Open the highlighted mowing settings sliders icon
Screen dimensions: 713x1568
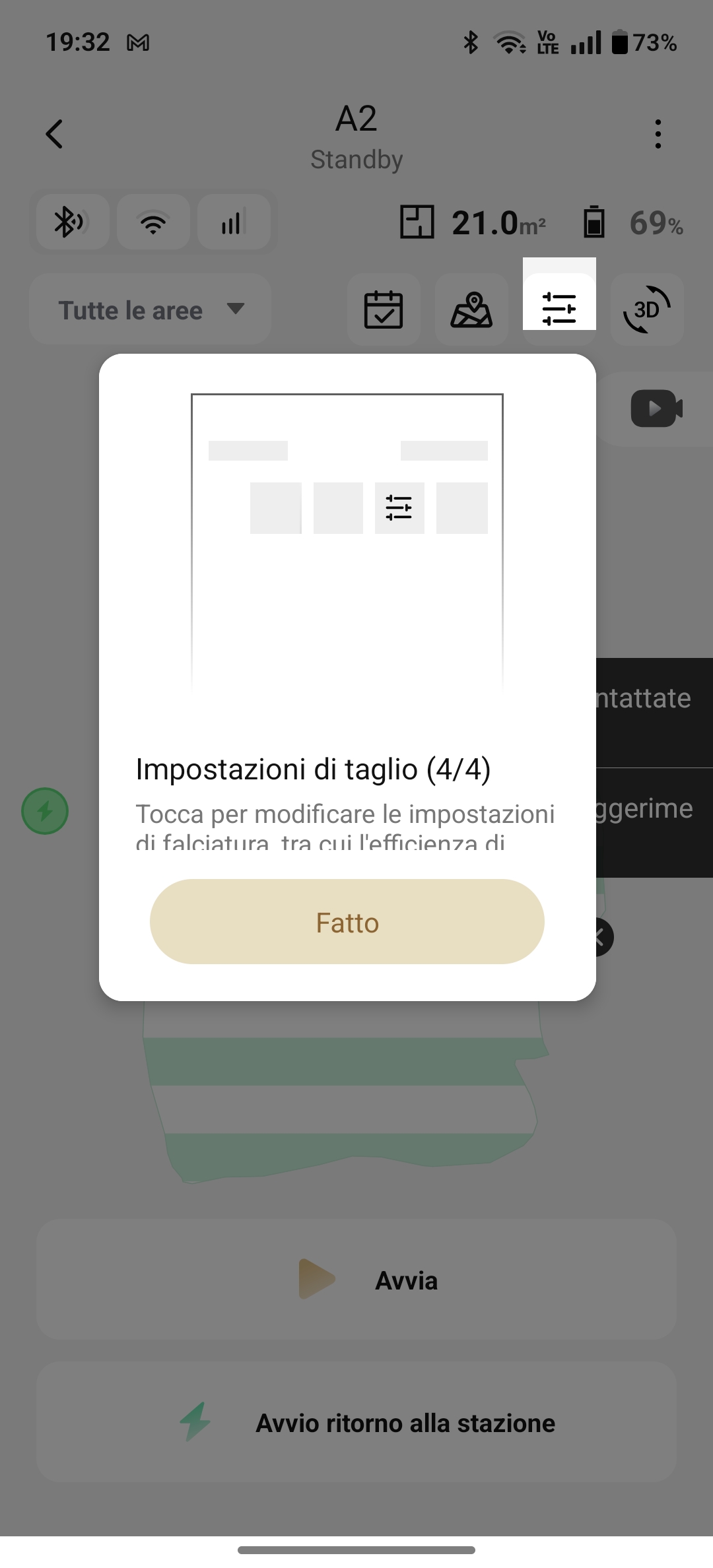click(559, 309)
